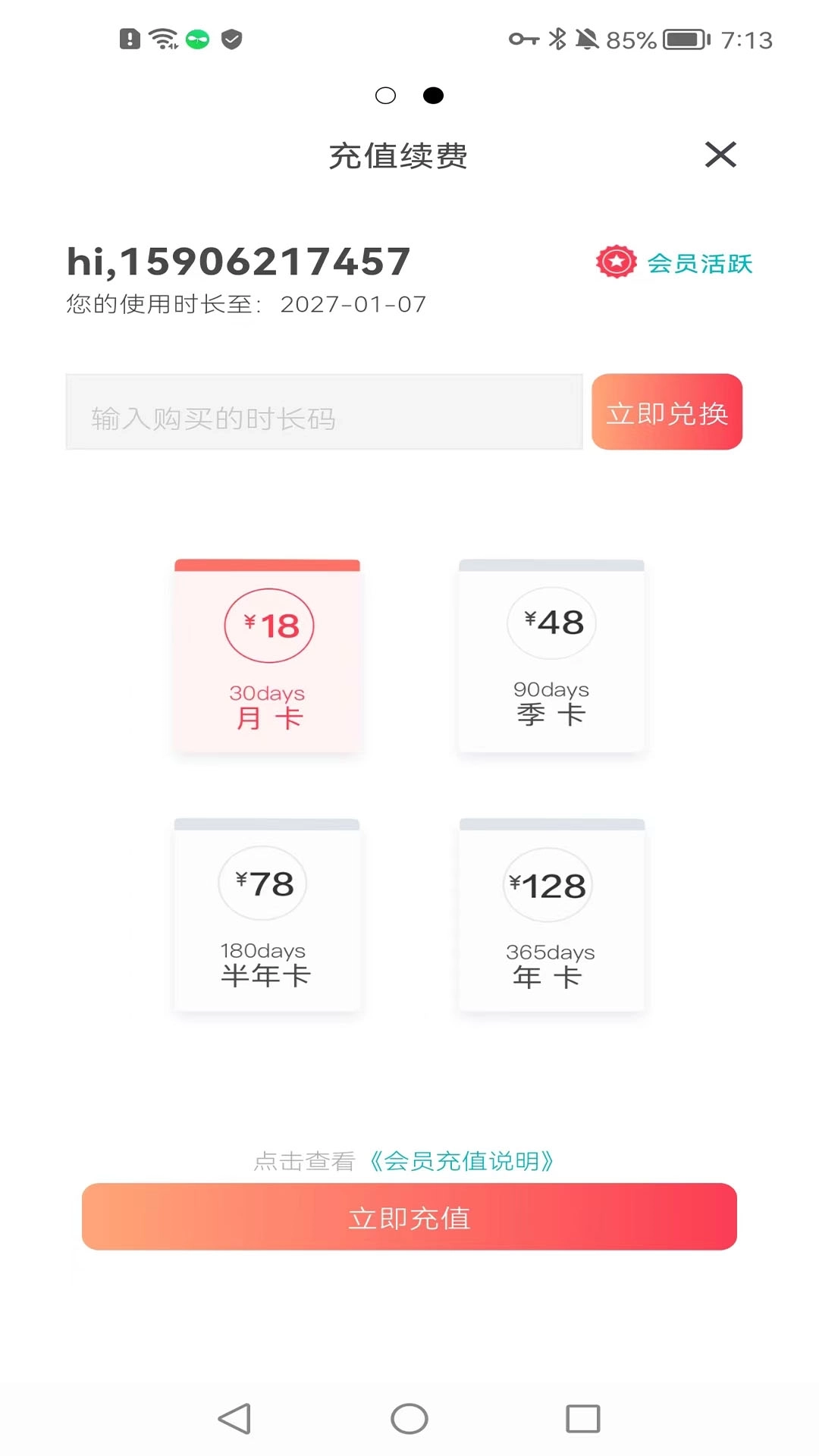
Task: Select the ¥18 monthly card option
Action: (x=268, y=656)
